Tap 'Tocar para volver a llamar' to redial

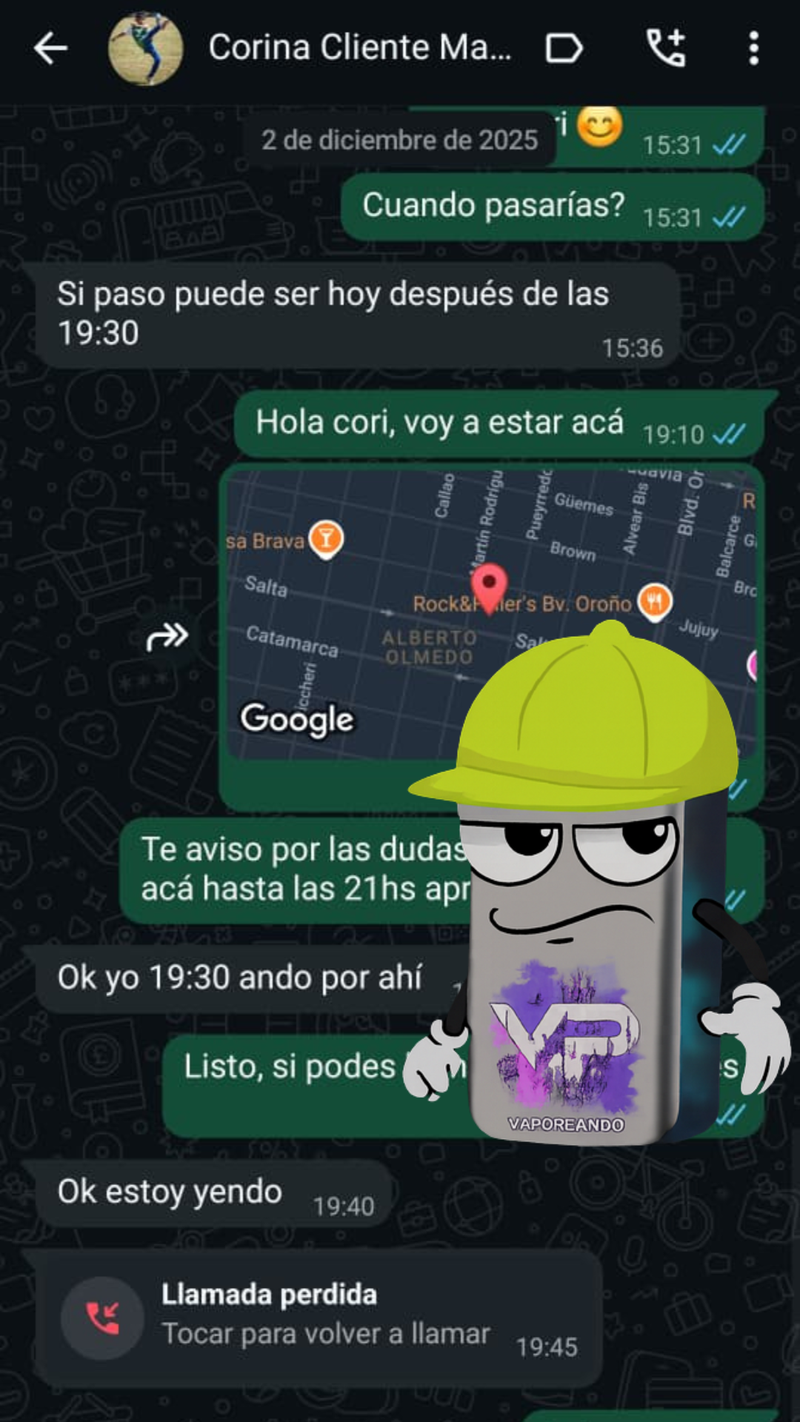(325, 1334)
